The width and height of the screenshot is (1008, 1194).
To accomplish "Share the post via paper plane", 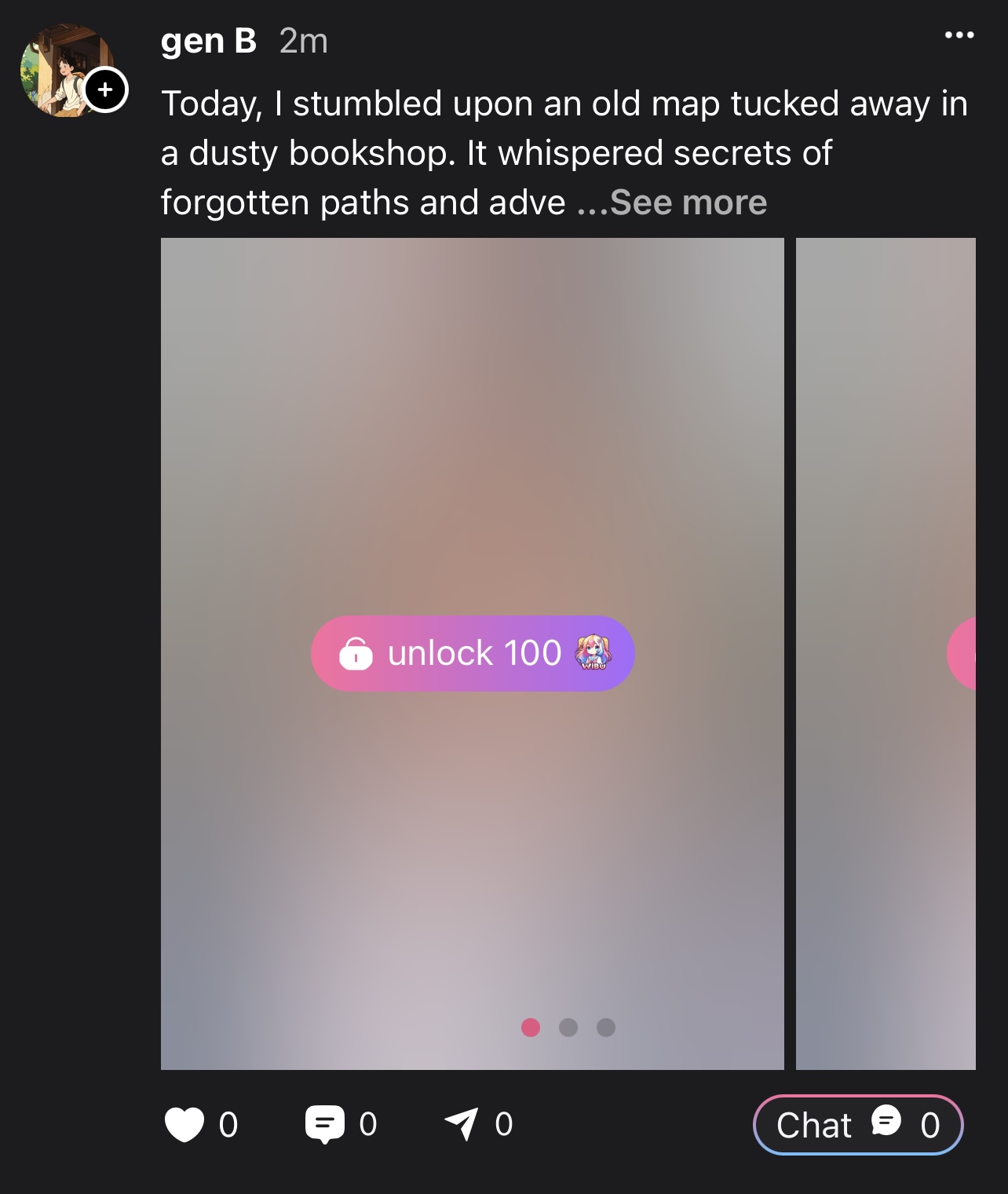I will pyautogui.click(x=462, y=1124).
